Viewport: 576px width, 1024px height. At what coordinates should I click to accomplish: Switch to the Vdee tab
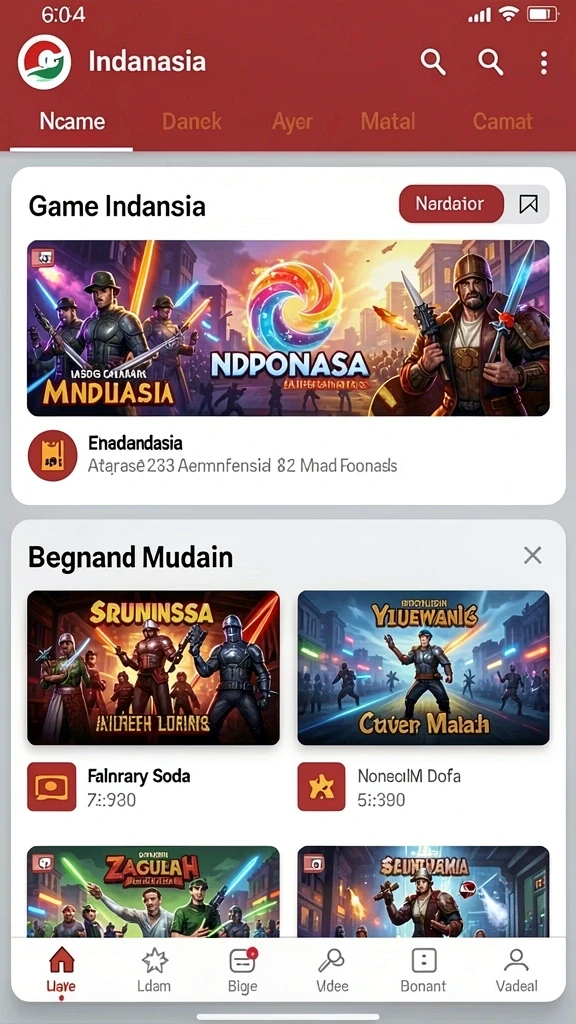pyautogui.click(x=332, y=970)
